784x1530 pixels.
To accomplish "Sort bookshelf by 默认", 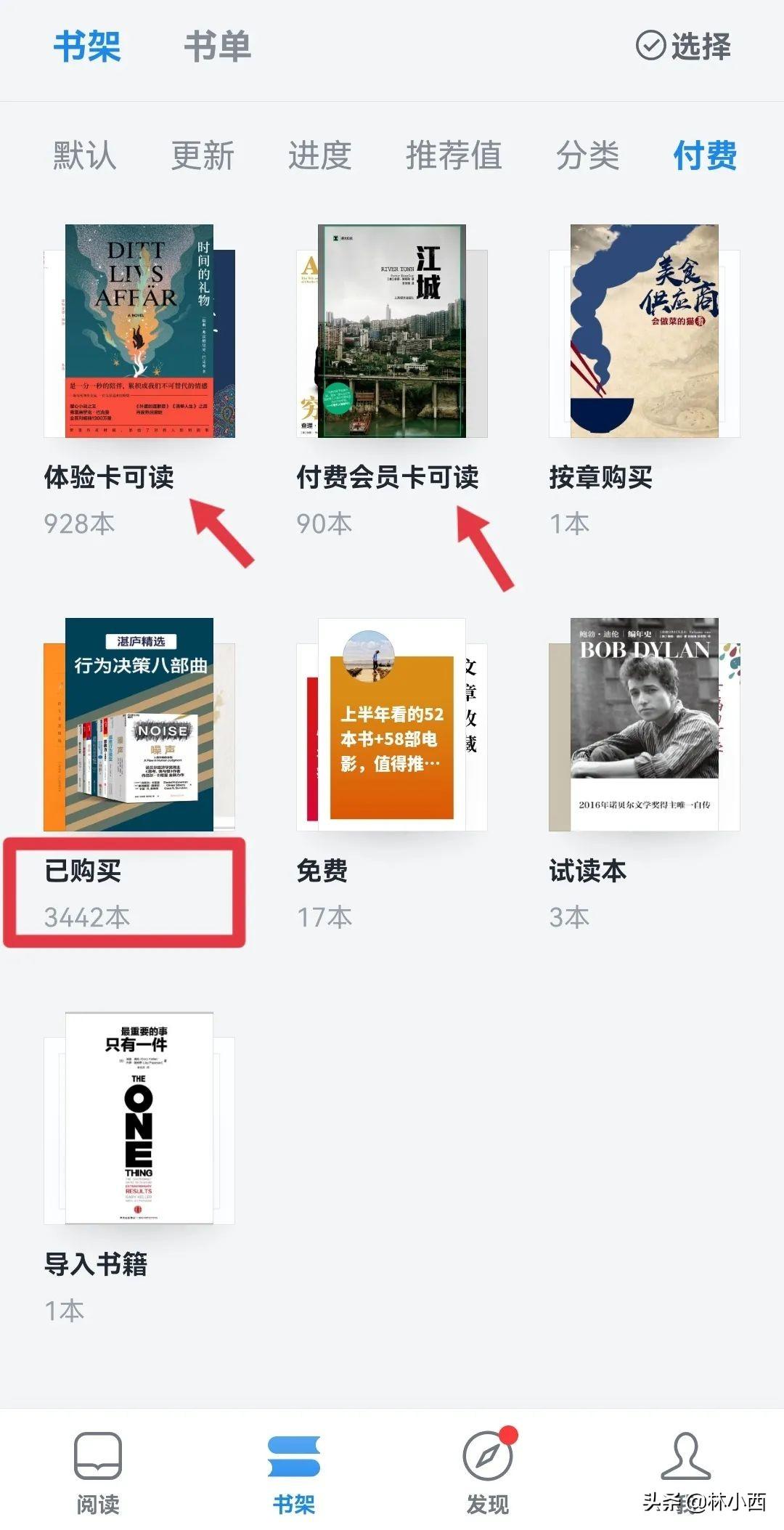I will click(x=85, y=155).
